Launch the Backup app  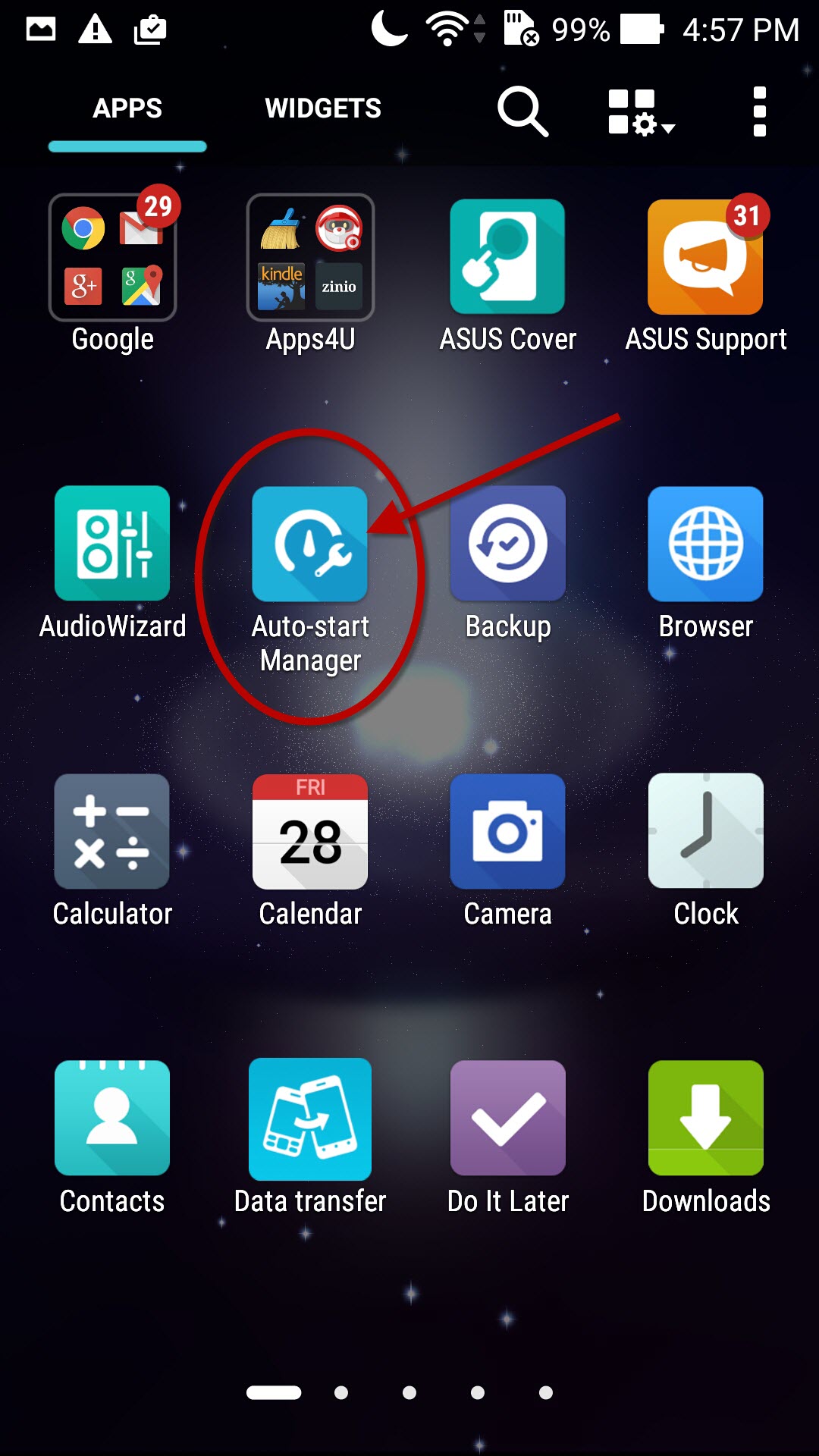pos(507,544)
